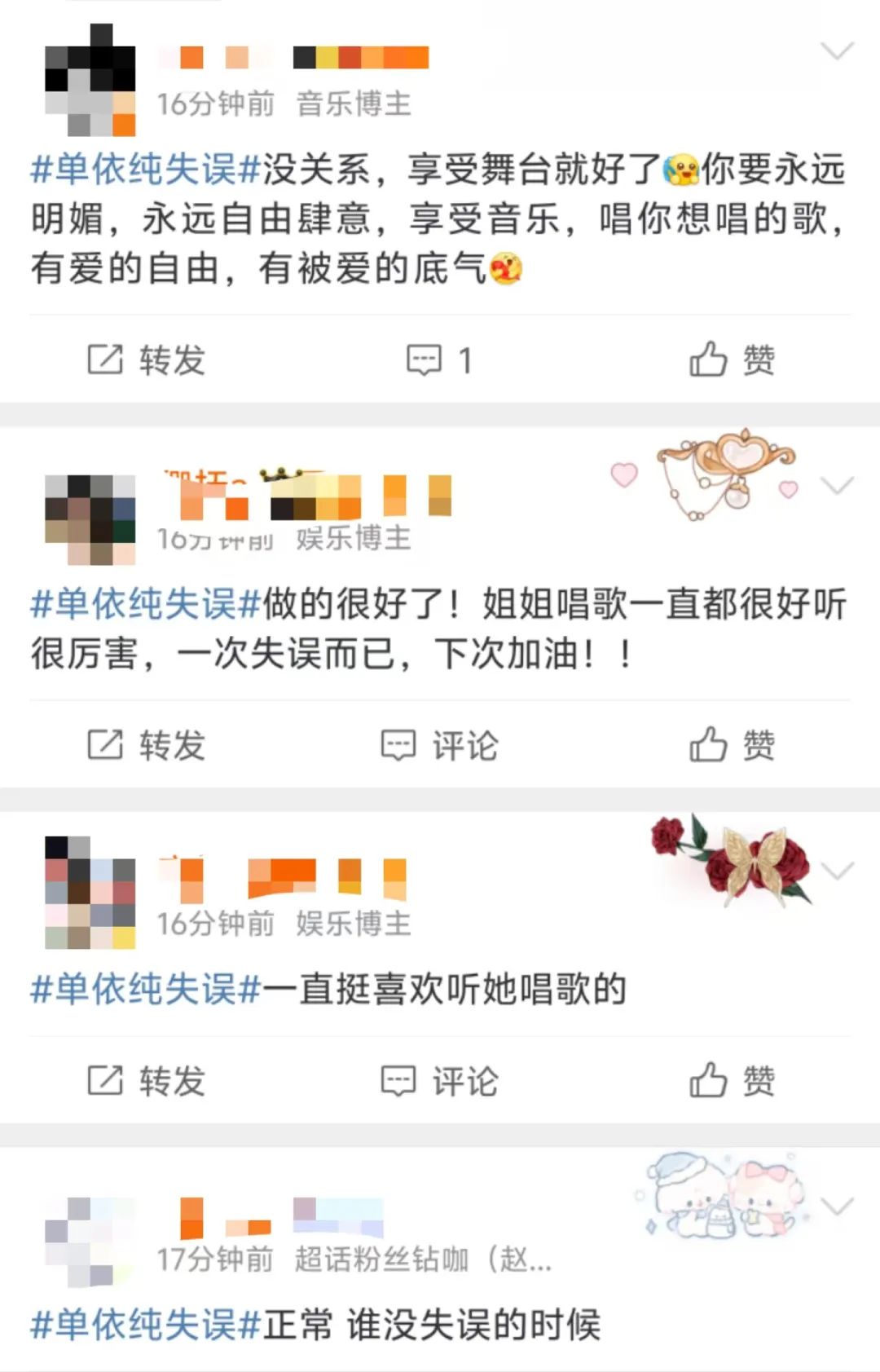Repost the "没关系，享受舞台就好了" post
The width and height of the screenshot is (880, 1372).
point(147,360)
